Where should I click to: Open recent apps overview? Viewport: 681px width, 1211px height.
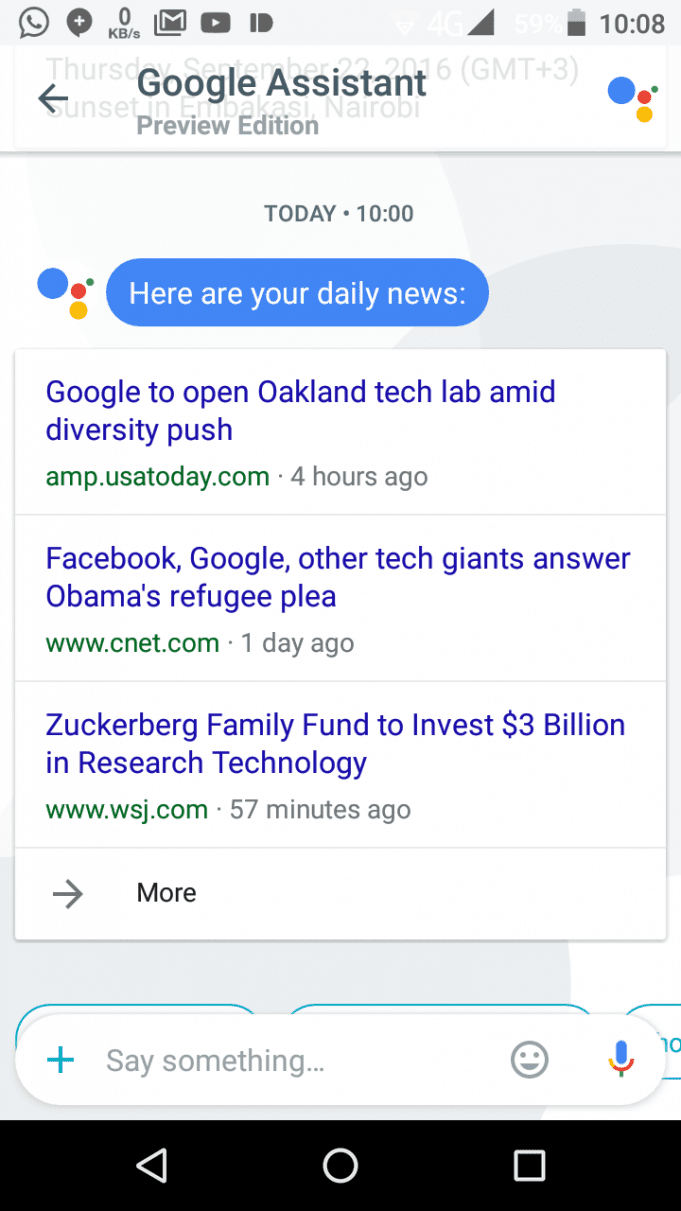[529, 1165]
